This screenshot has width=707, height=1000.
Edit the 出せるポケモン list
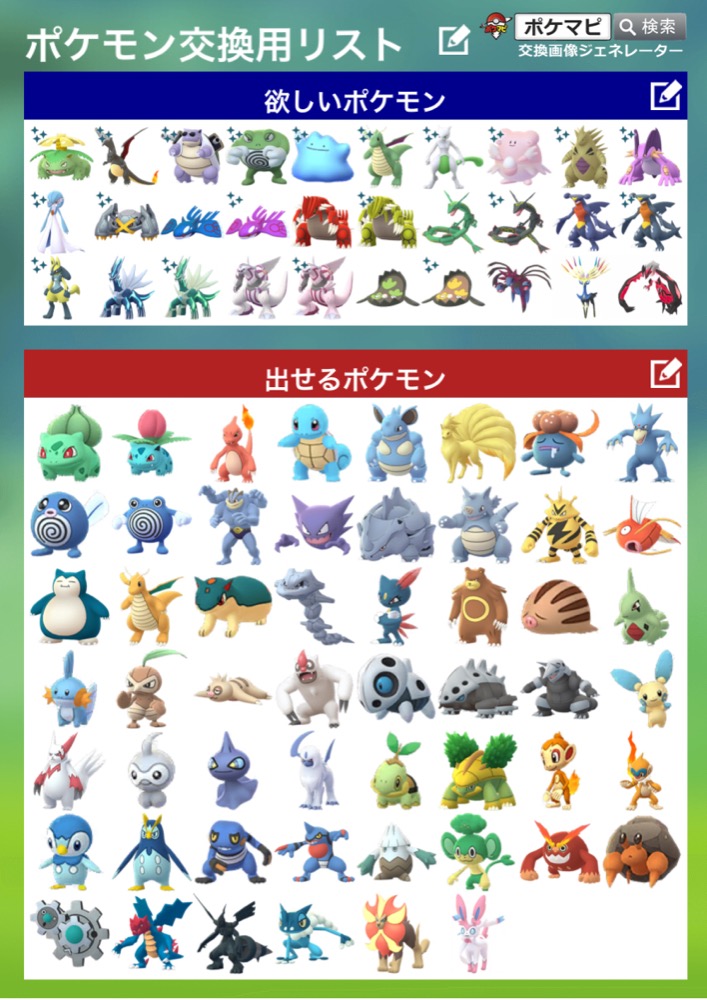point(665,374)
